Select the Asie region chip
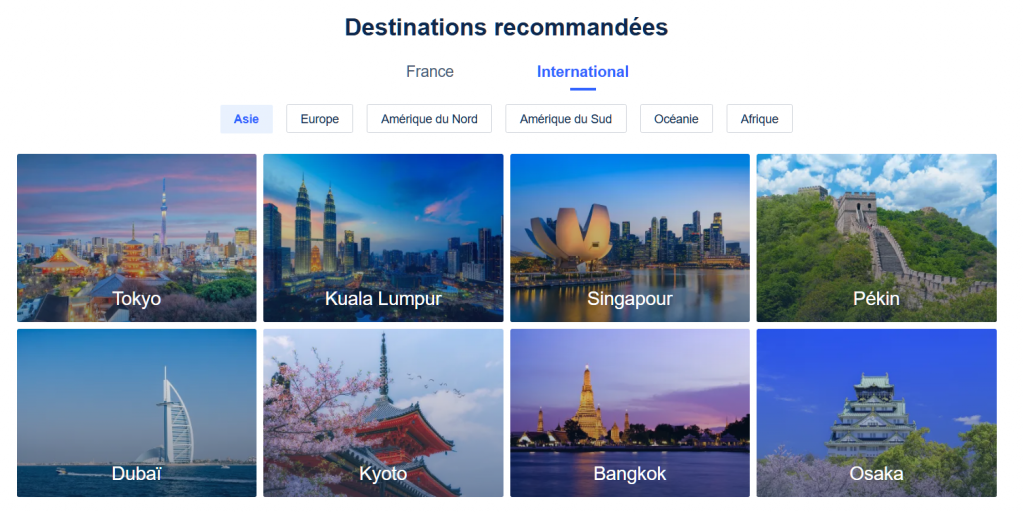Screen dimensions: 1024x512 [246, 119]
